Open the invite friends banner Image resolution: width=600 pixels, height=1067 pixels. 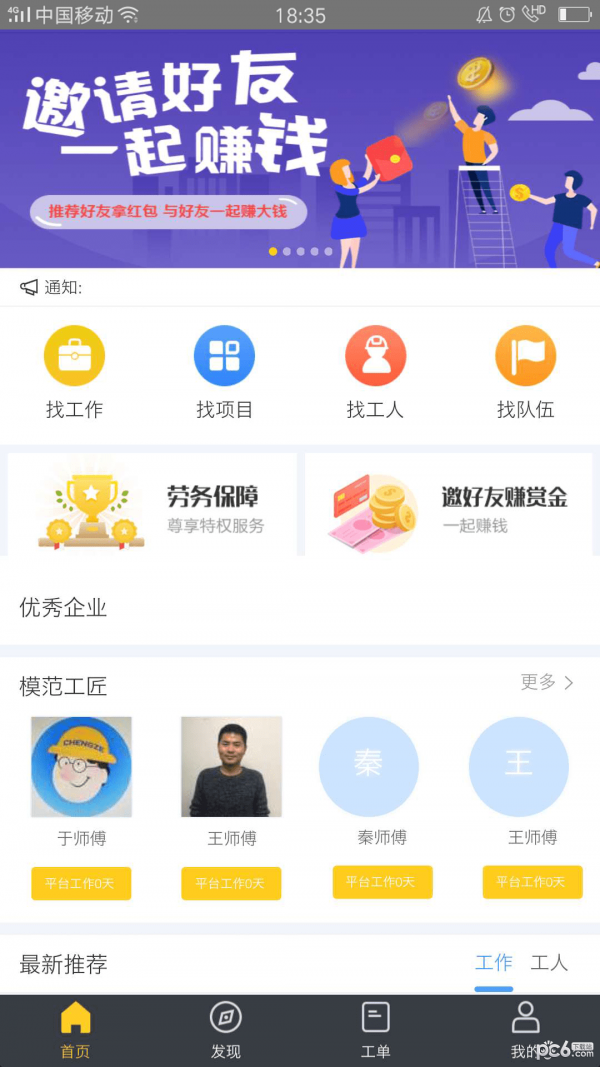tap(300, 150)
